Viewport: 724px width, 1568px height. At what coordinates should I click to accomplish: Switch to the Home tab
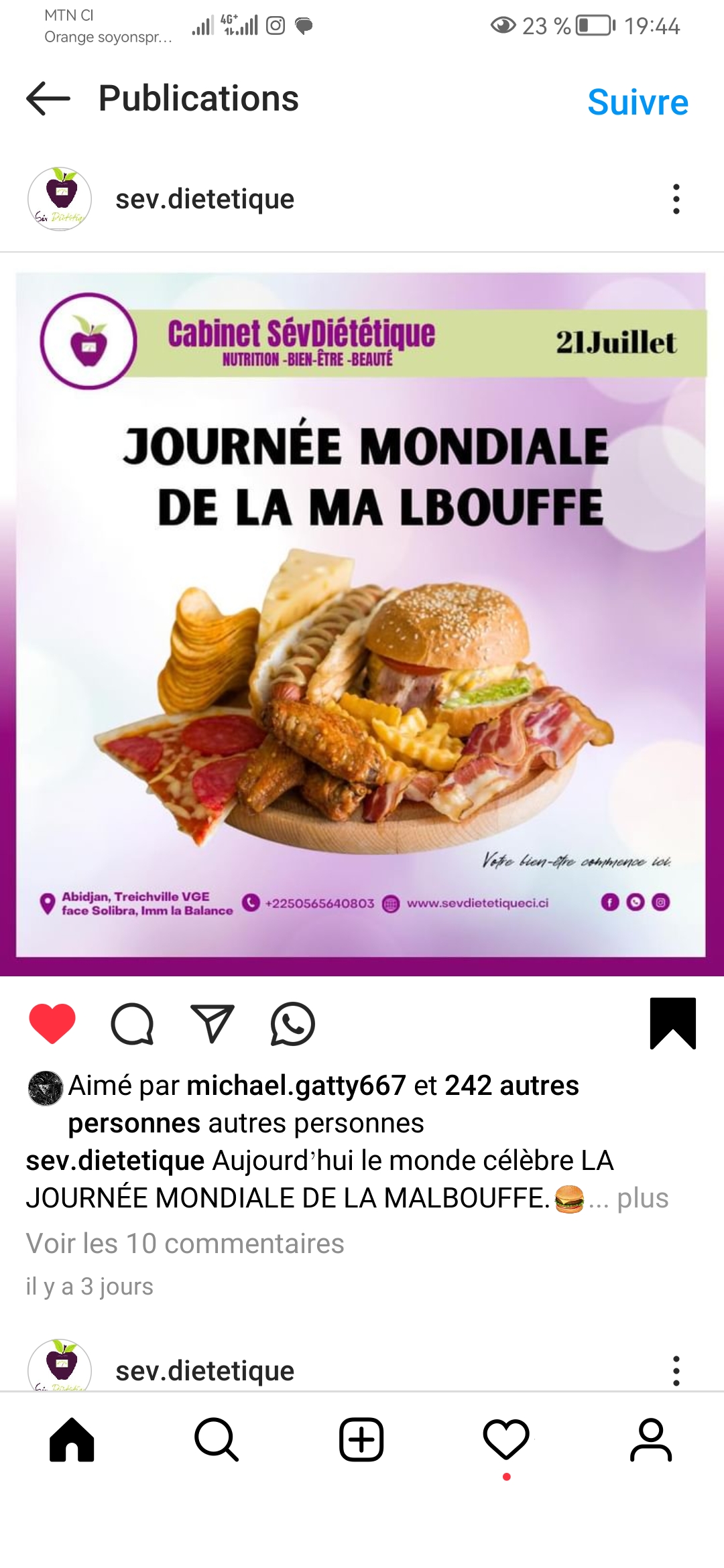coord(72,1439)
